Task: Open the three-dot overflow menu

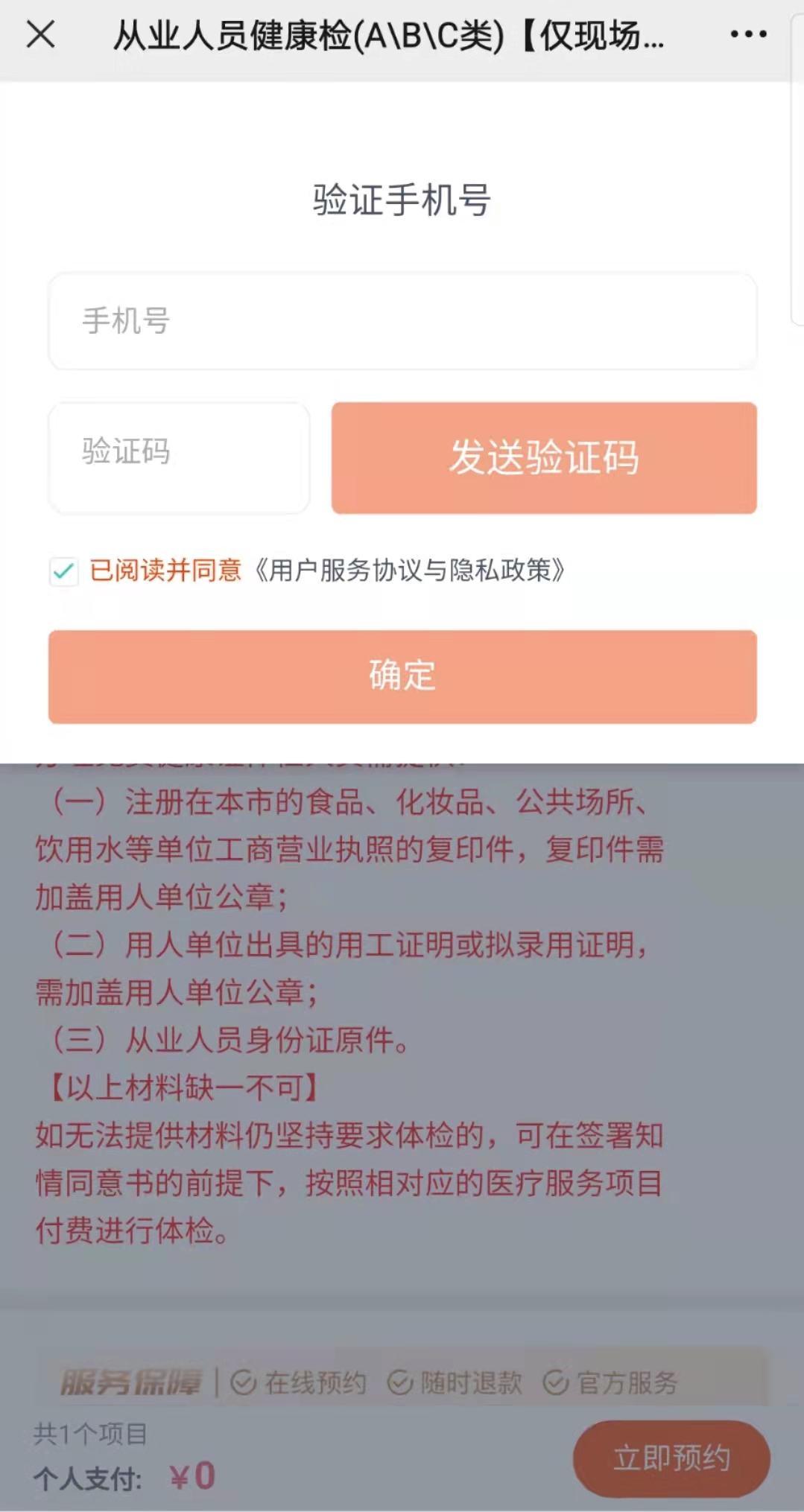Action: click(x=748, y=34)
